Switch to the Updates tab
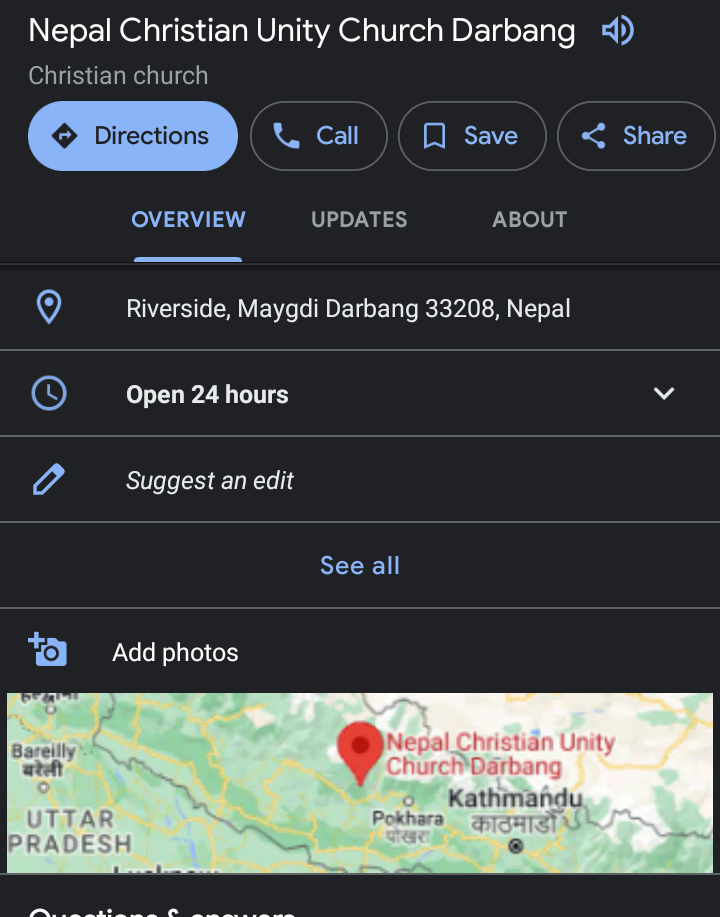The width and height of the screenshot is (720, 917). (359, 220)
